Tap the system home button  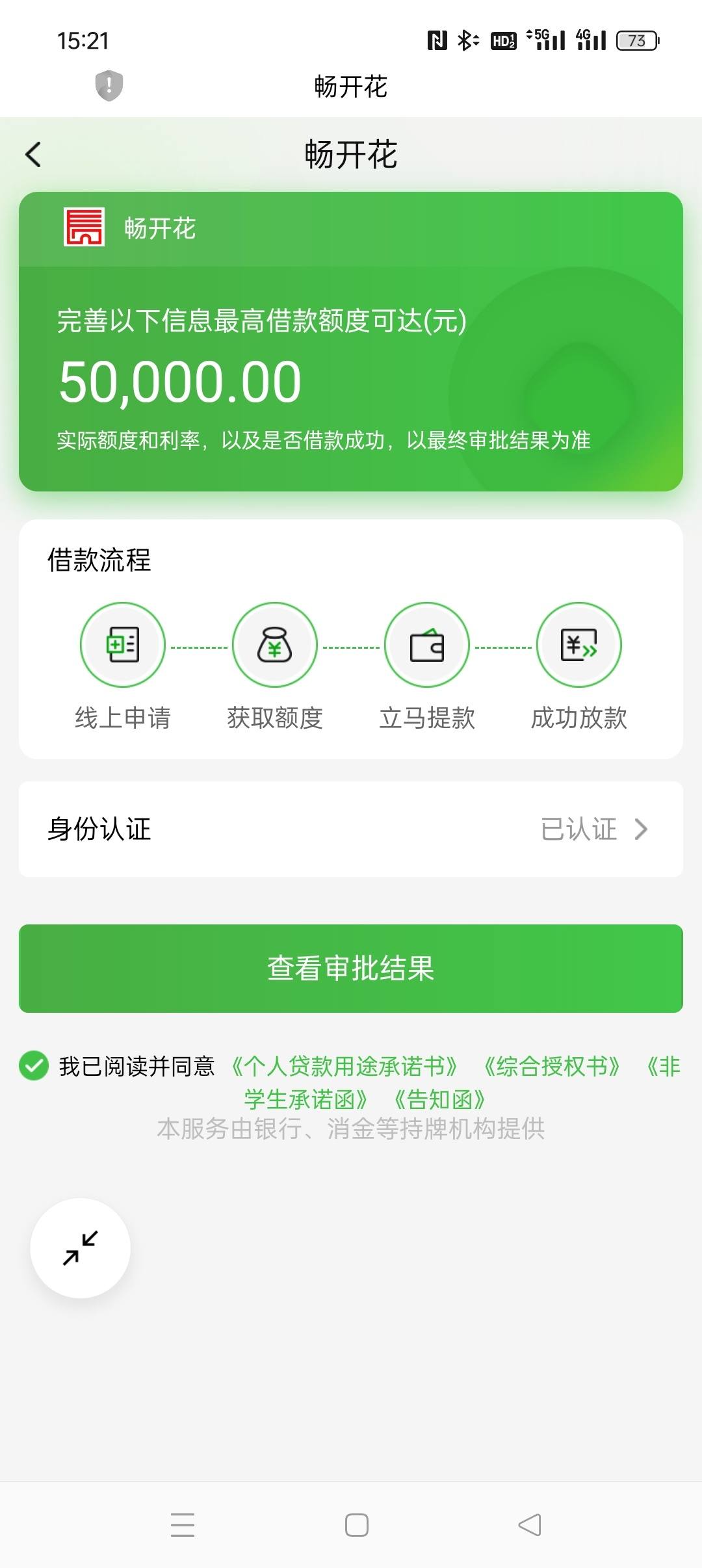tap(357, 1524)
